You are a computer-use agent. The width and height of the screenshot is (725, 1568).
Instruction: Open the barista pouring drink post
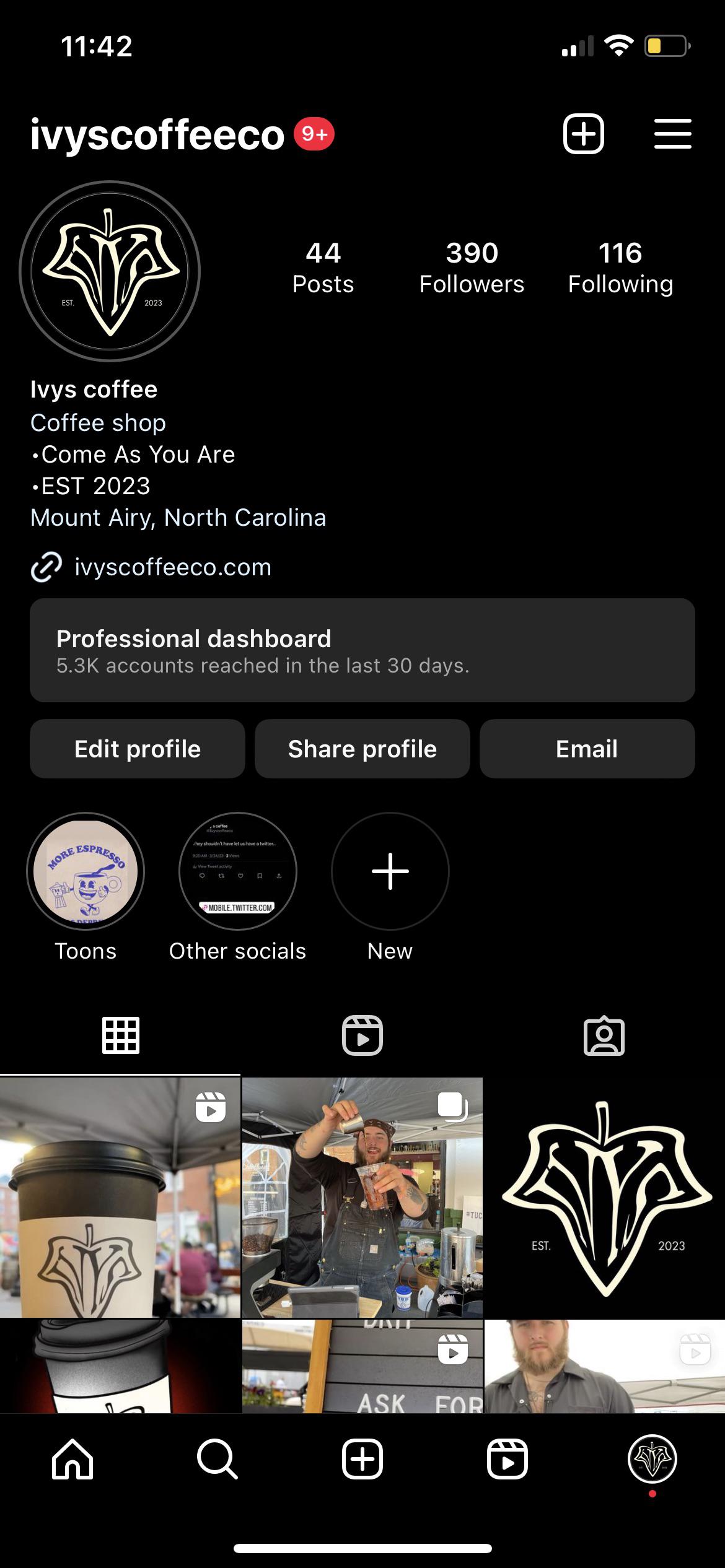click(x=362, y=1198)
